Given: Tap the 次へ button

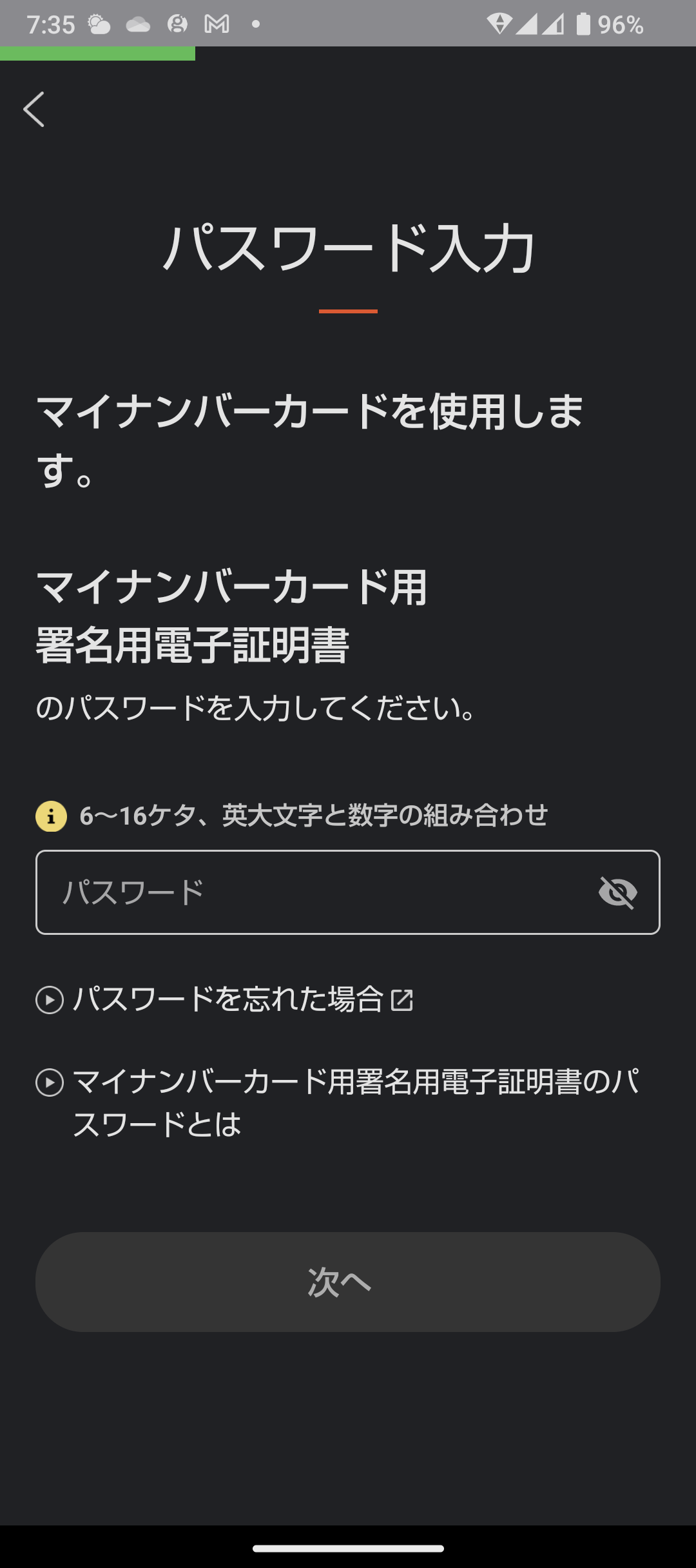Looking at the screenshot, I should (348, 1282).
